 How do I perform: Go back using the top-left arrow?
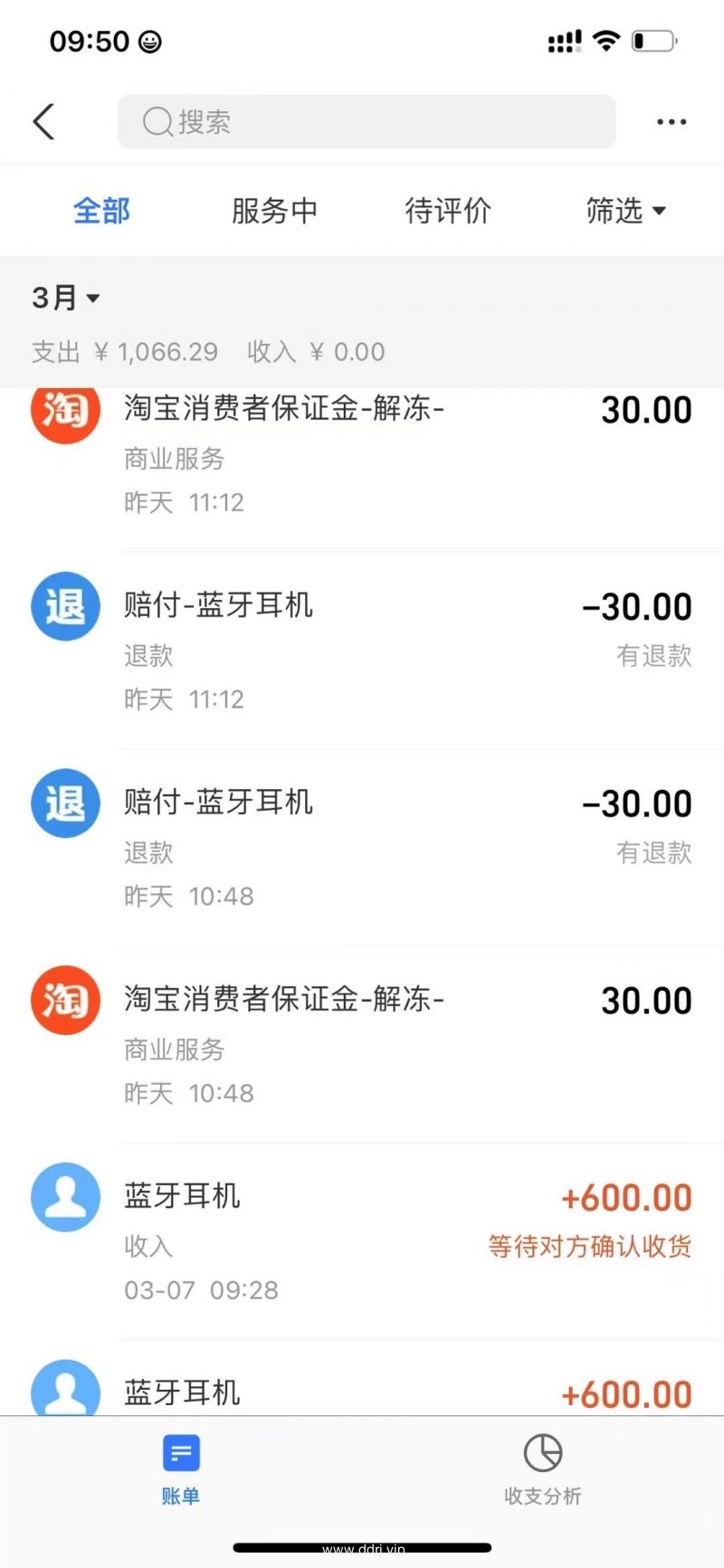[43, 121]
